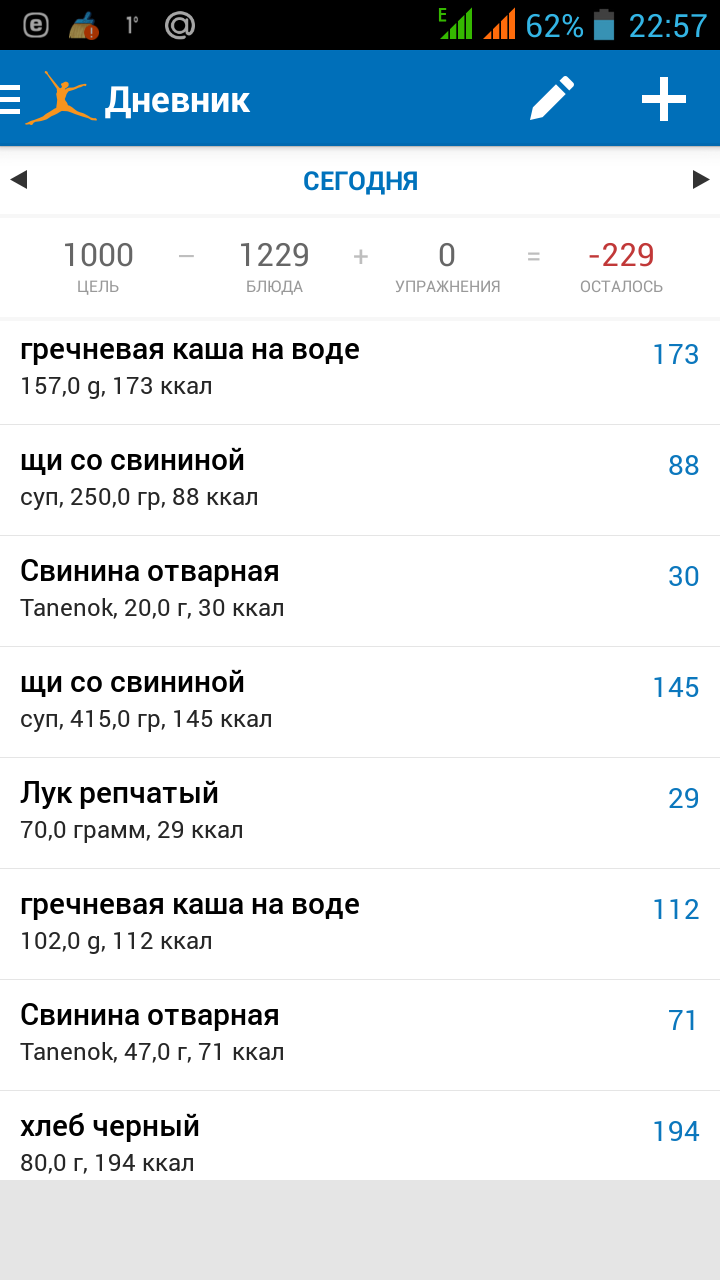Go to the next day
Image resolution: width=720 pixels, height=1280 pixels.
tap(700, 180)
